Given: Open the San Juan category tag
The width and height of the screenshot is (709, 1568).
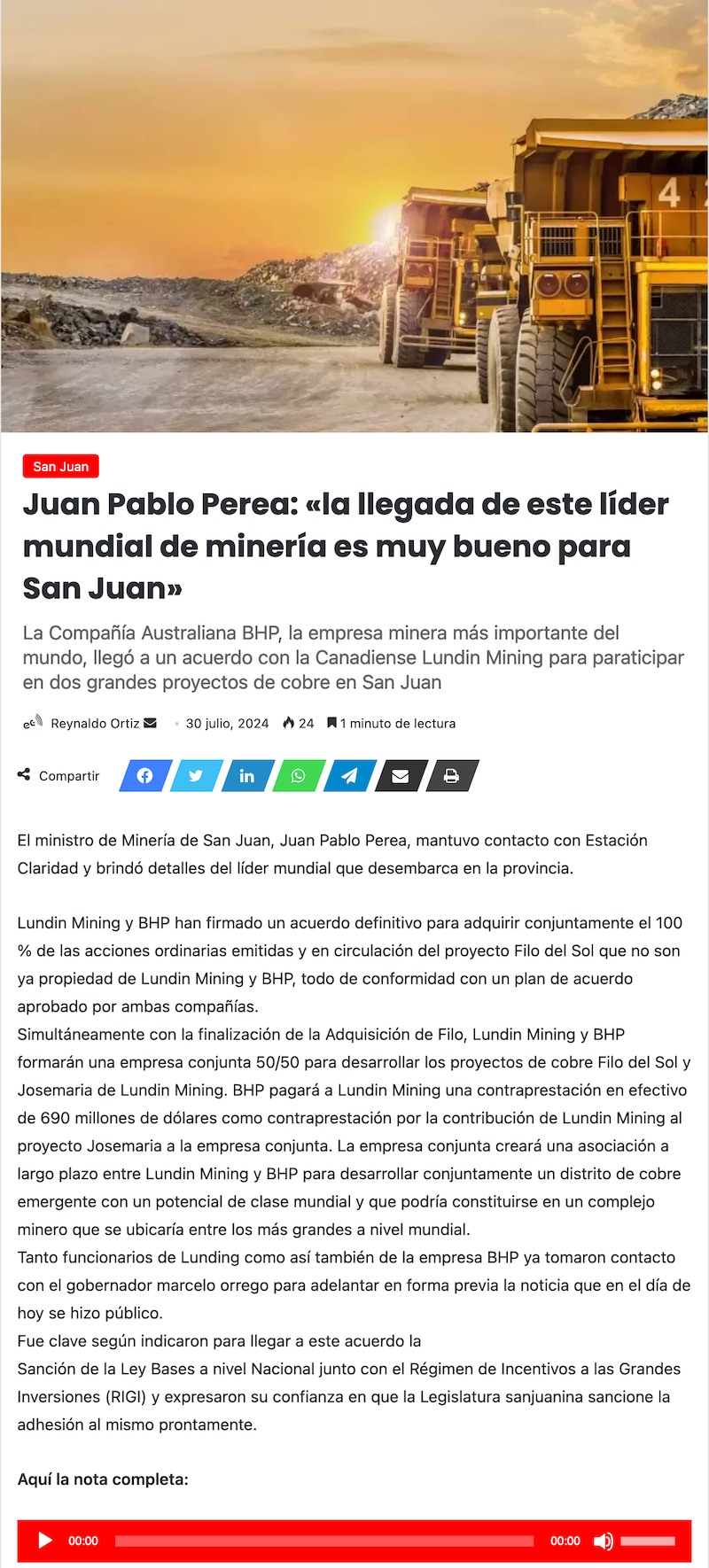Looking at the screenshot, I should tap(60, 466).
